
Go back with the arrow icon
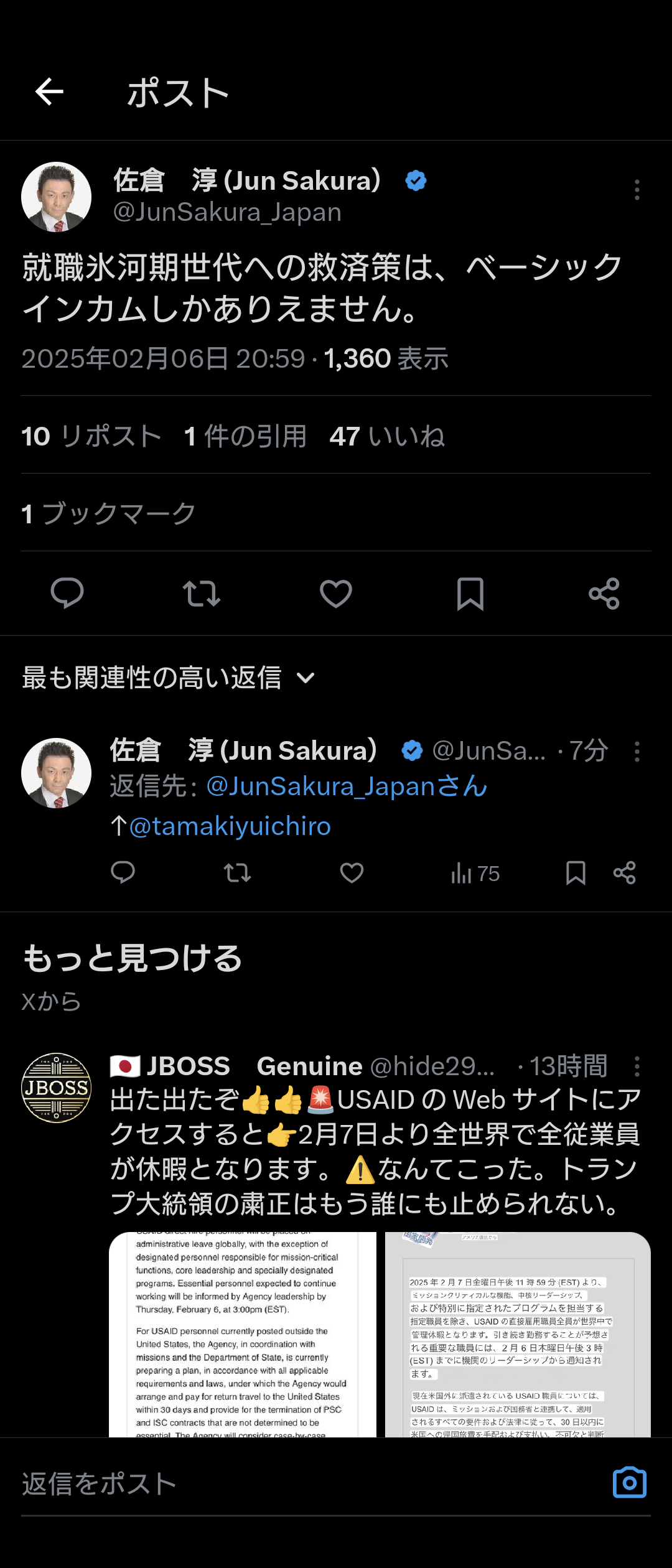click(49, 92)
